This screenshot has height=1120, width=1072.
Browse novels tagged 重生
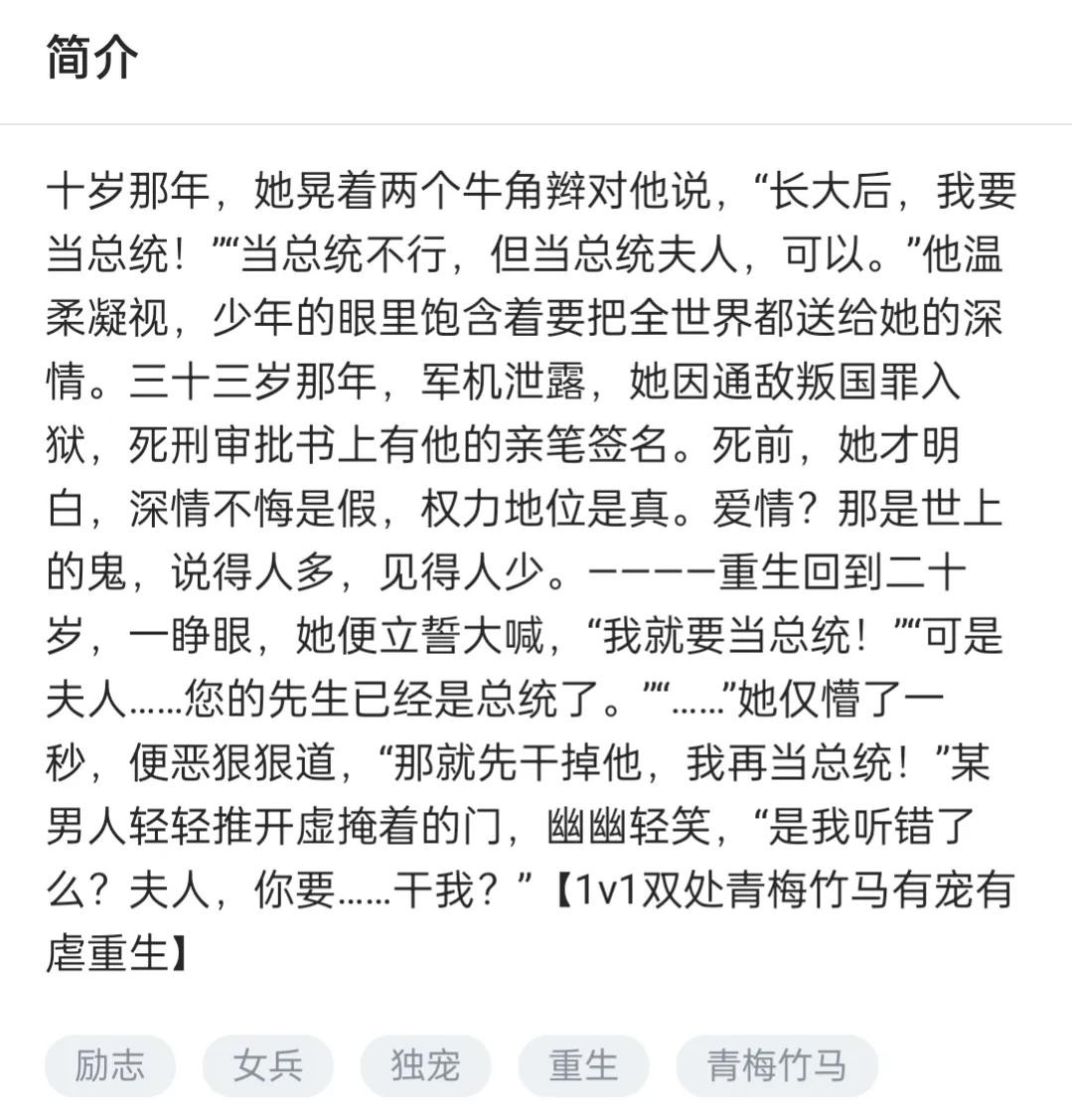(x=583, y=1066)
